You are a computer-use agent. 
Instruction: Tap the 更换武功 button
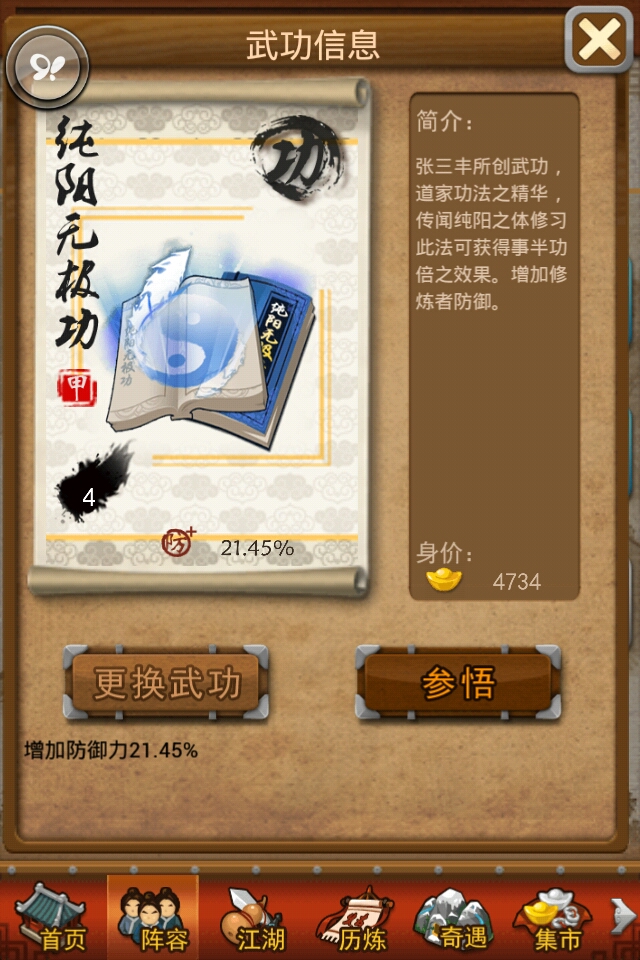pyautogui.click(x=167, y=683)
